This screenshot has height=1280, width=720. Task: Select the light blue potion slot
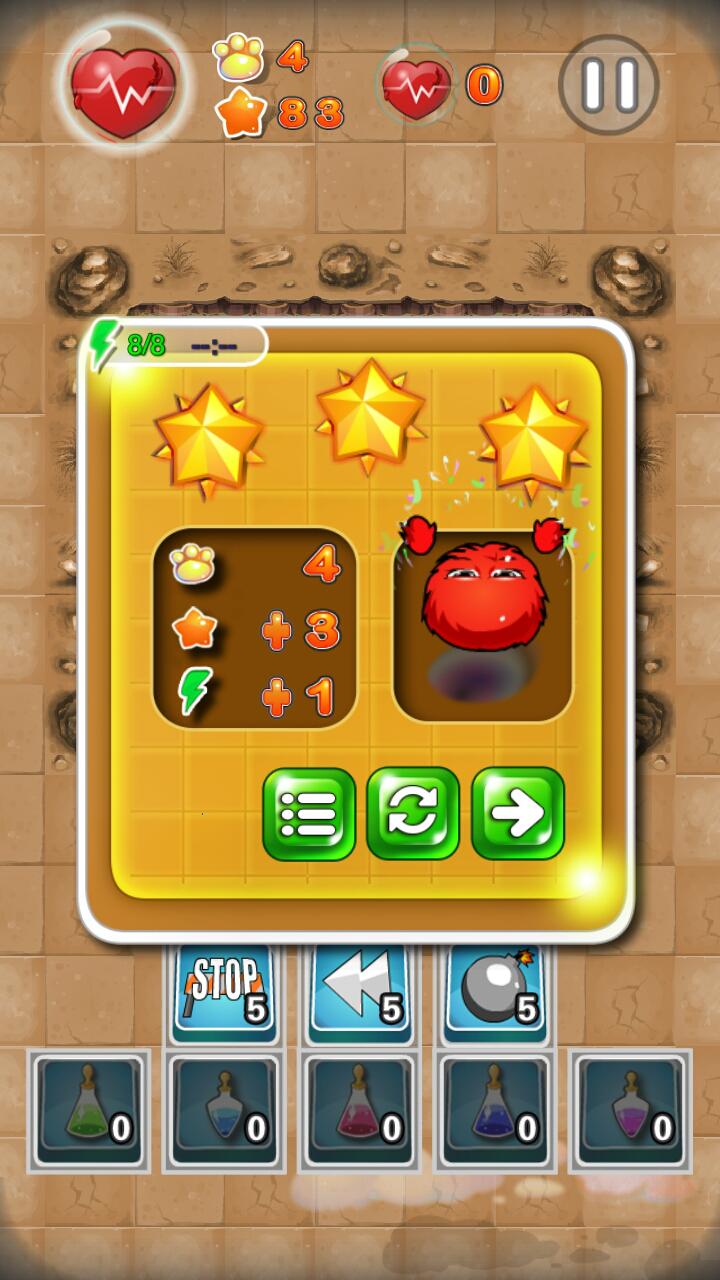click(x=224, y=1111)
